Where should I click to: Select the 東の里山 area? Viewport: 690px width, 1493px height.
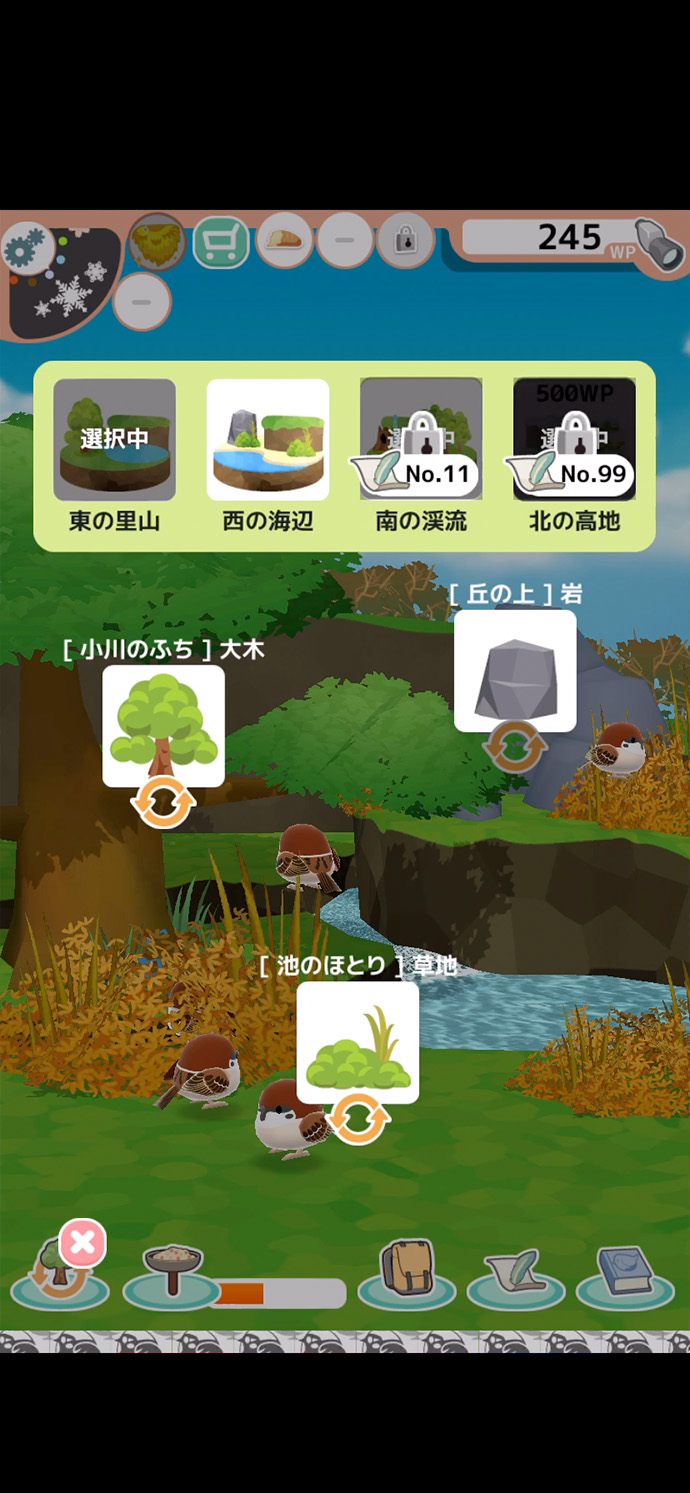114,440
